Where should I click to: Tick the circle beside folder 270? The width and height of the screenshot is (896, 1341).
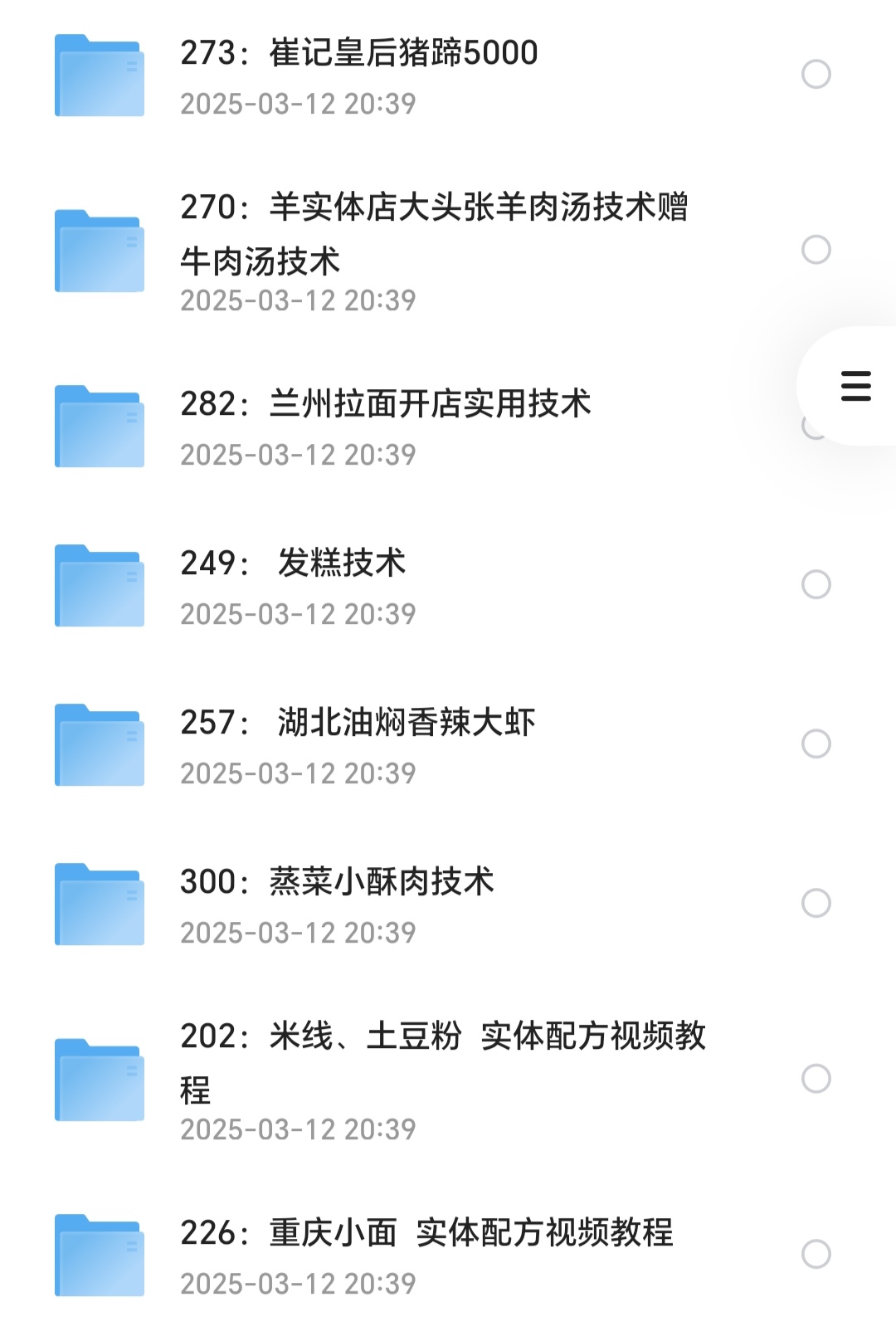pos(816,250)
